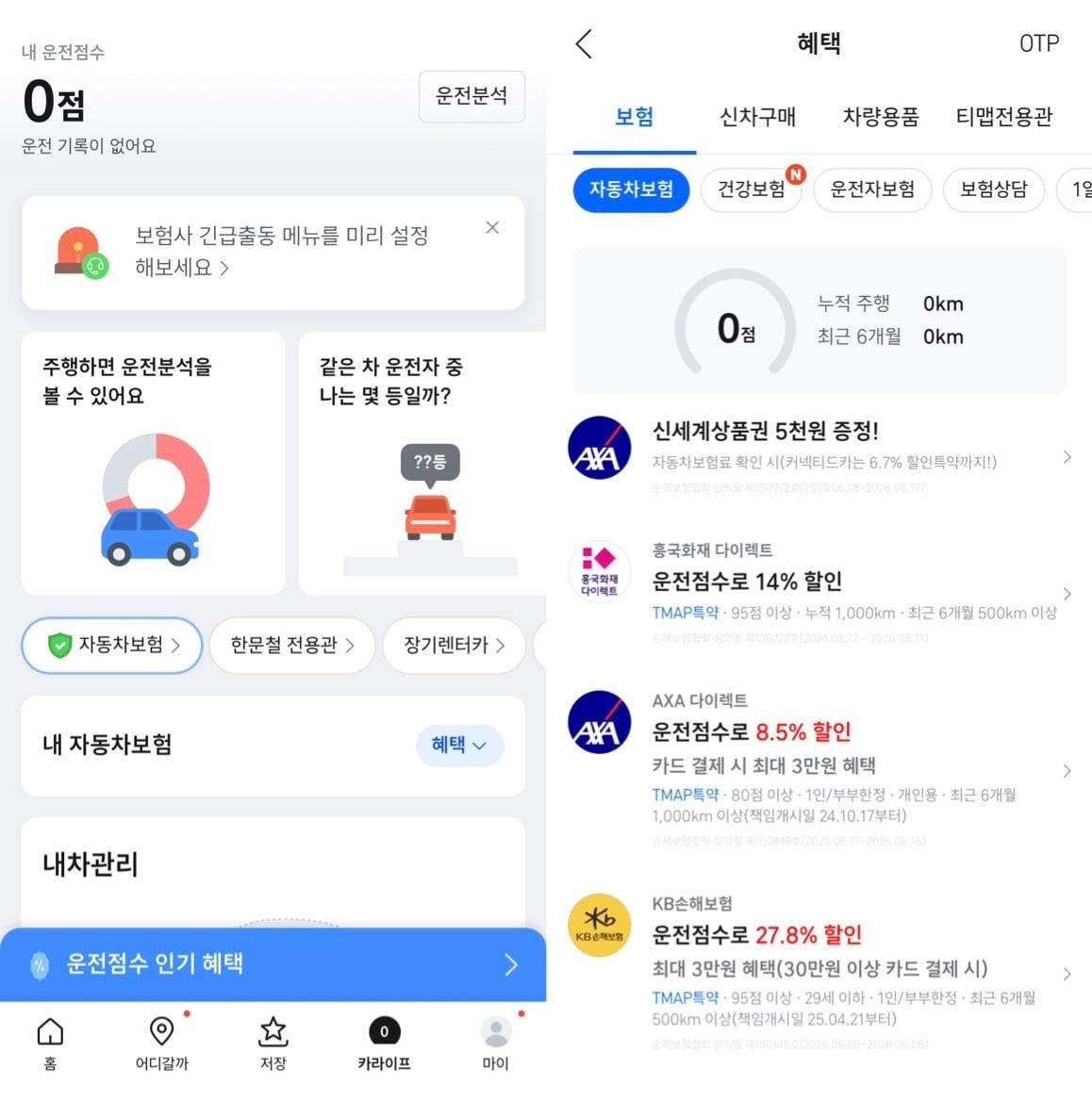
Task: Switch to the 저장 tab
Action: (x=273, y=1043)
